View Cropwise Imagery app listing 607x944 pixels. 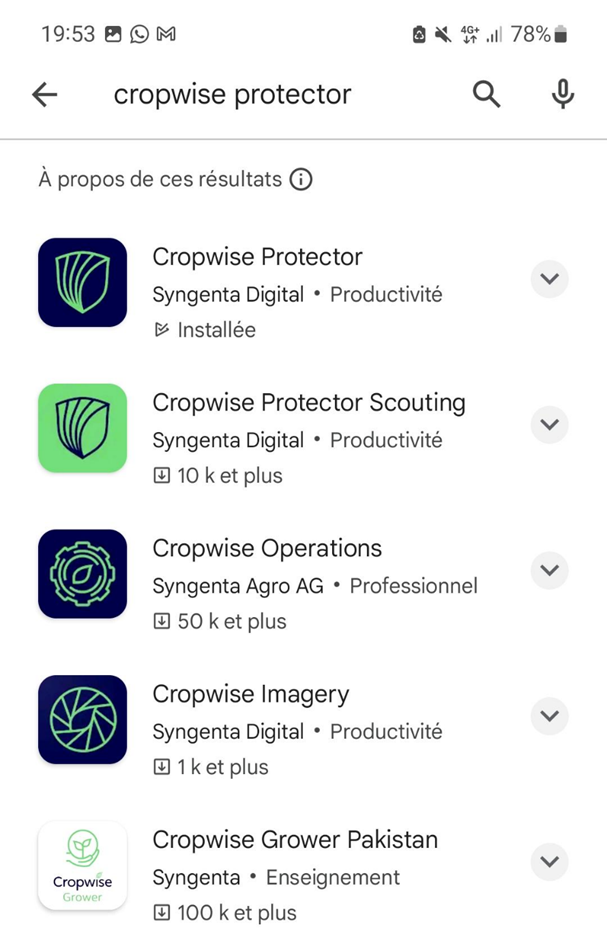click(250, 695)
